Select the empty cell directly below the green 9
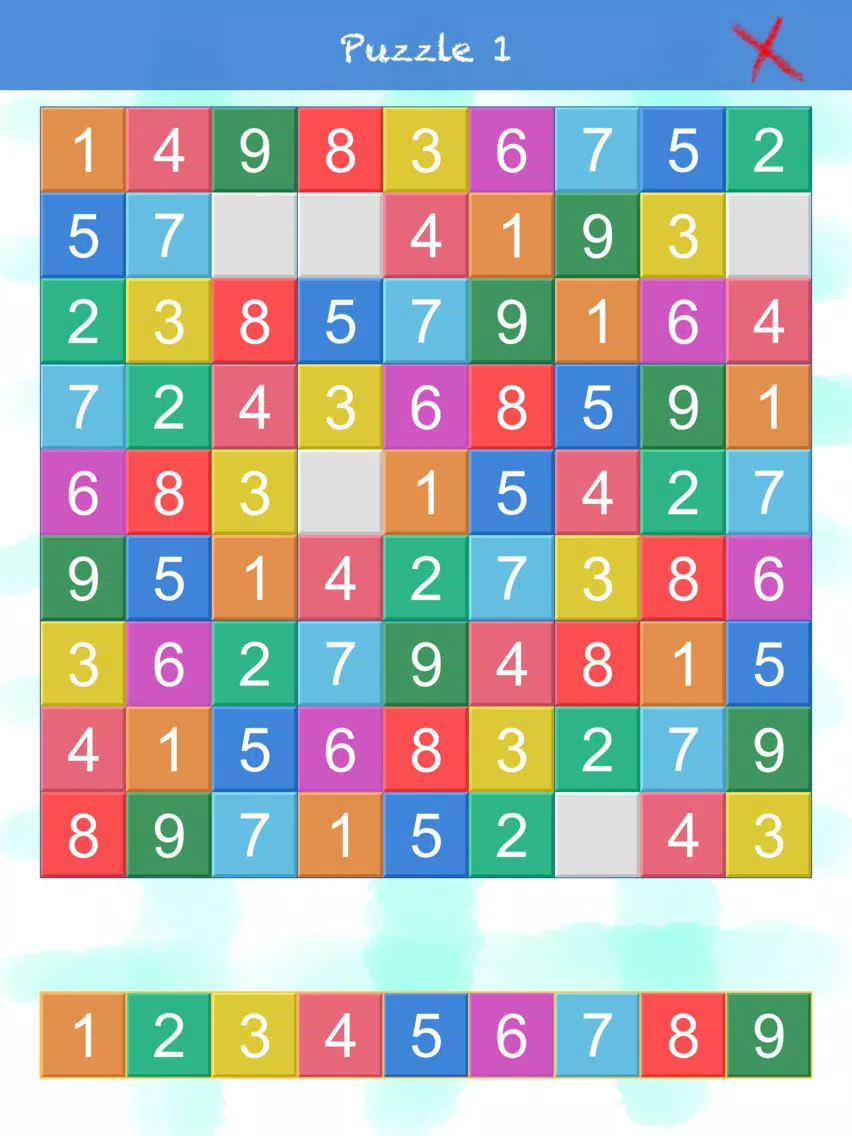This screenshot has height=1136, width=852. pos(254,235)
